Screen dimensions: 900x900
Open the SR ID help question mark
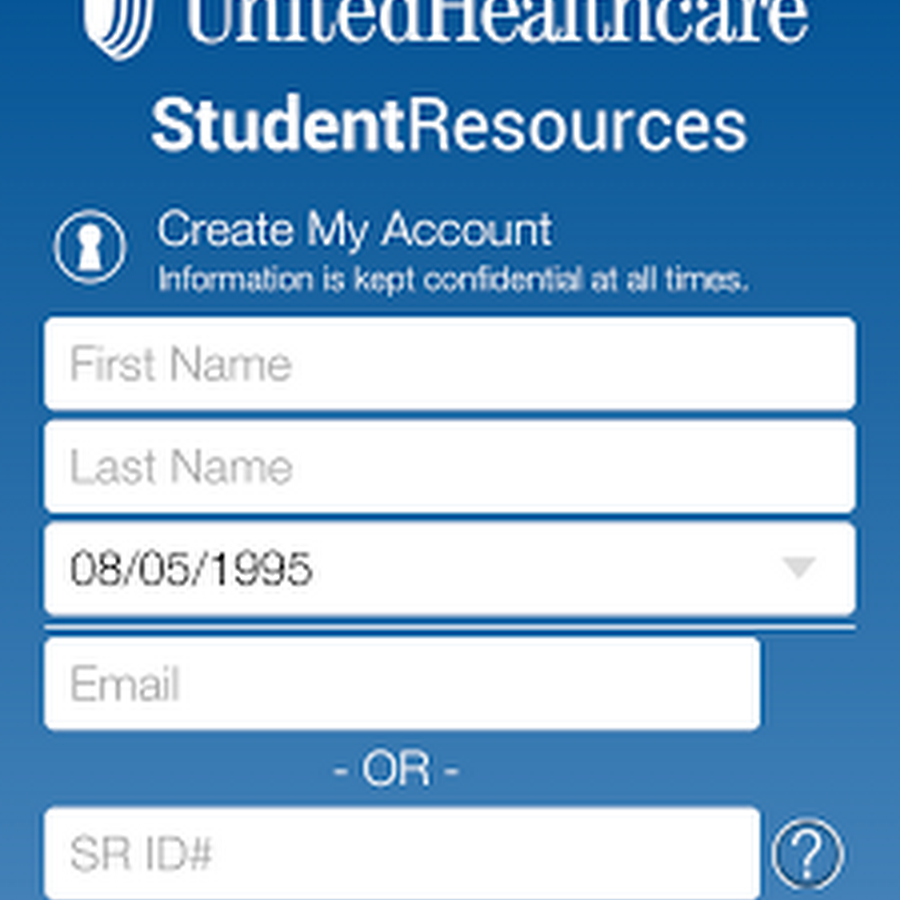click(808, 854)
